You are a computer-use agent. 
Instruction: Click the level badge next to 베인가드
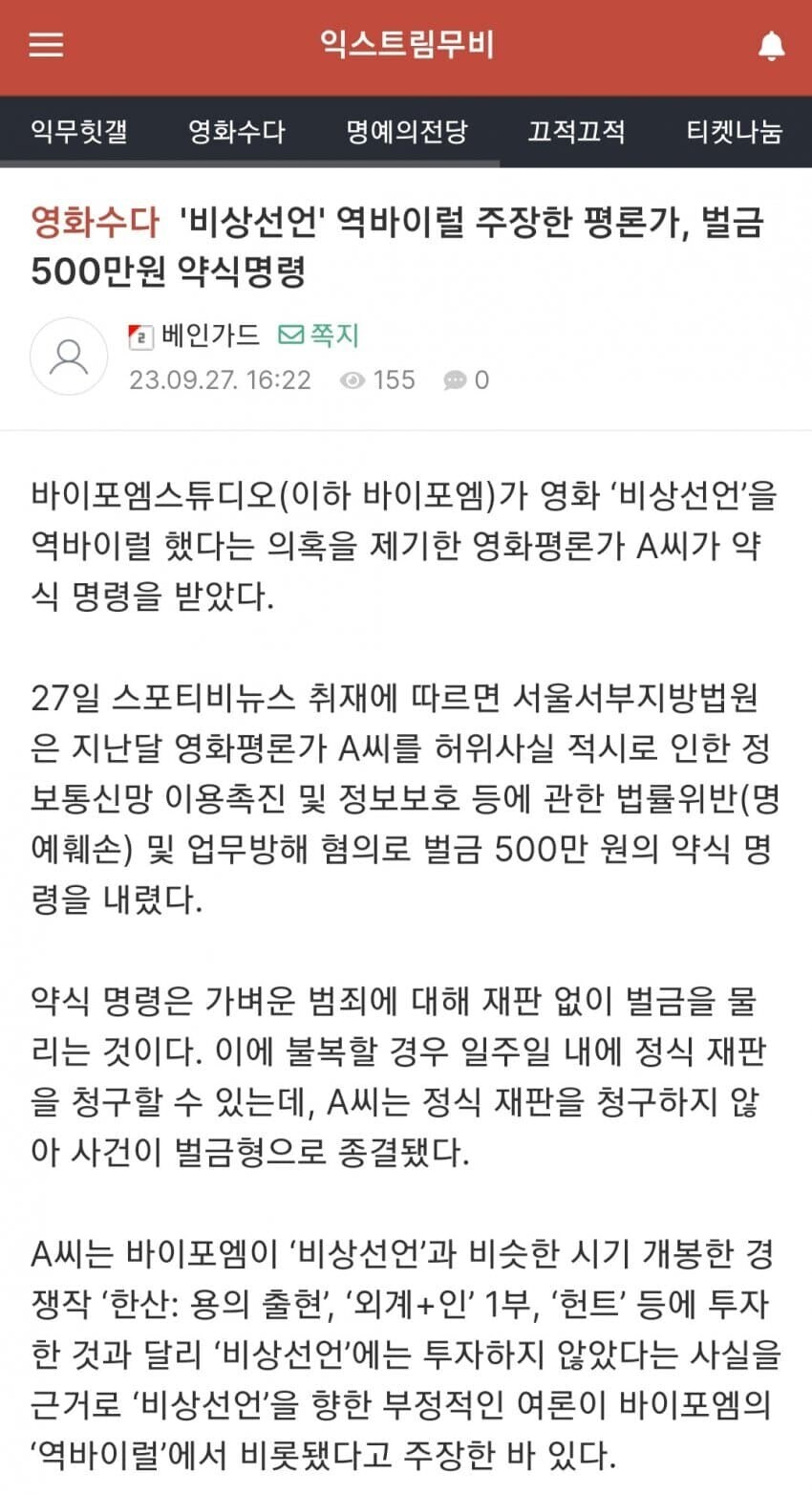click(x=138, y=335)
